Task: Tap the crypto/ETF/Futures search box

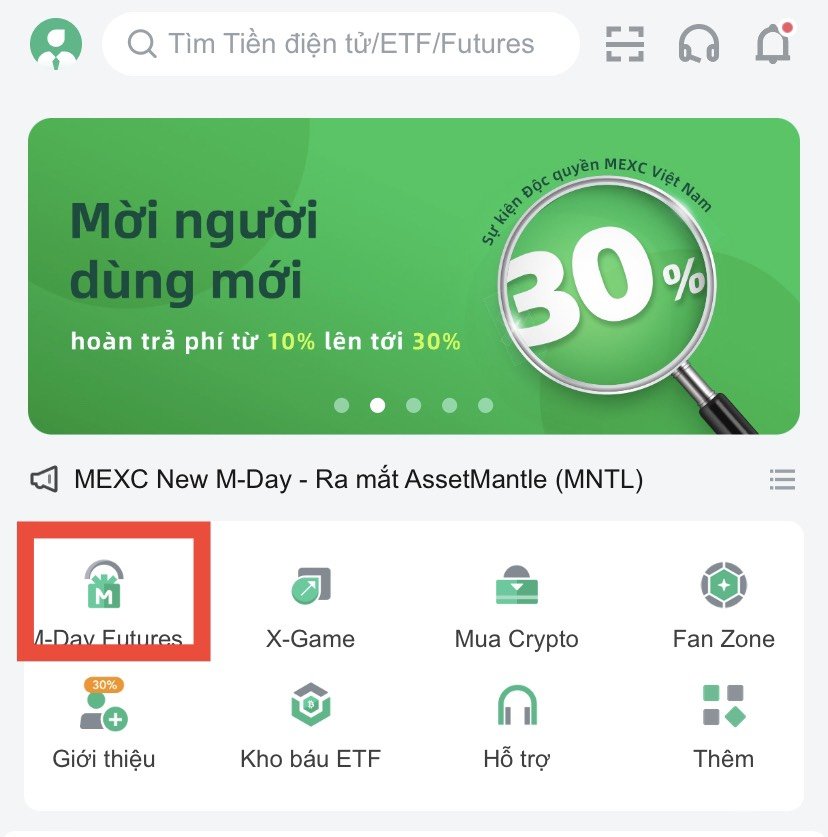Action: pyautogui.click(x=340, y=44)
